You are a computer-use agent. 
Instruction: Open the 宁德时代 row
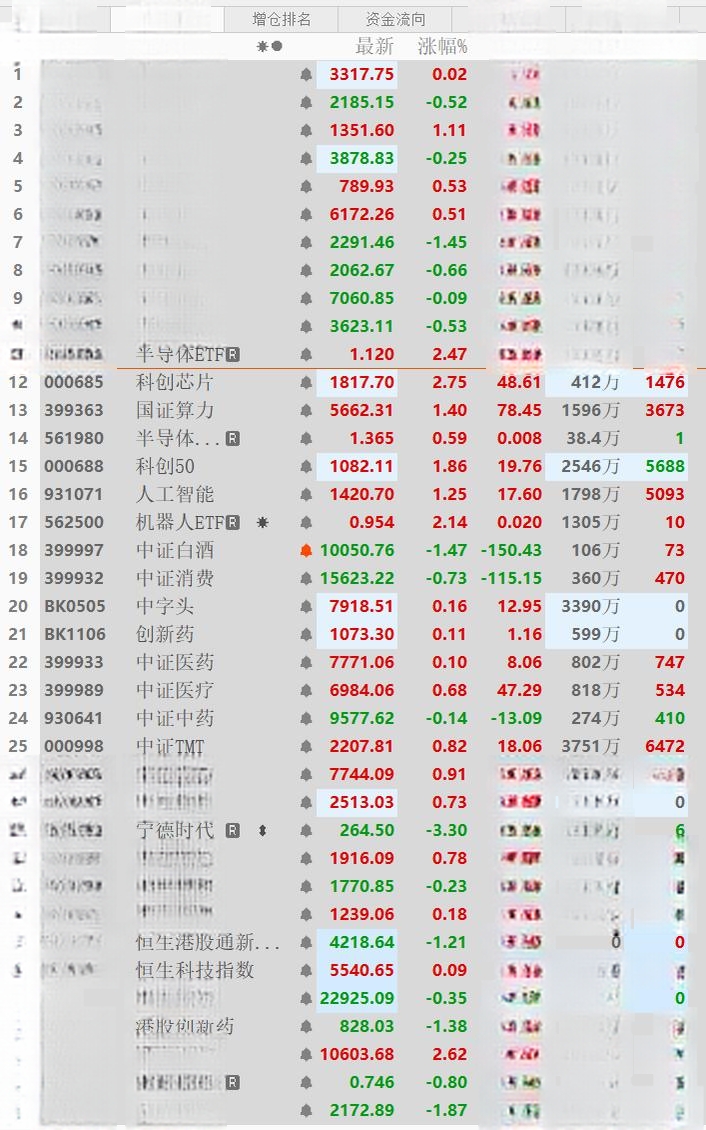(x=175, y=830)
